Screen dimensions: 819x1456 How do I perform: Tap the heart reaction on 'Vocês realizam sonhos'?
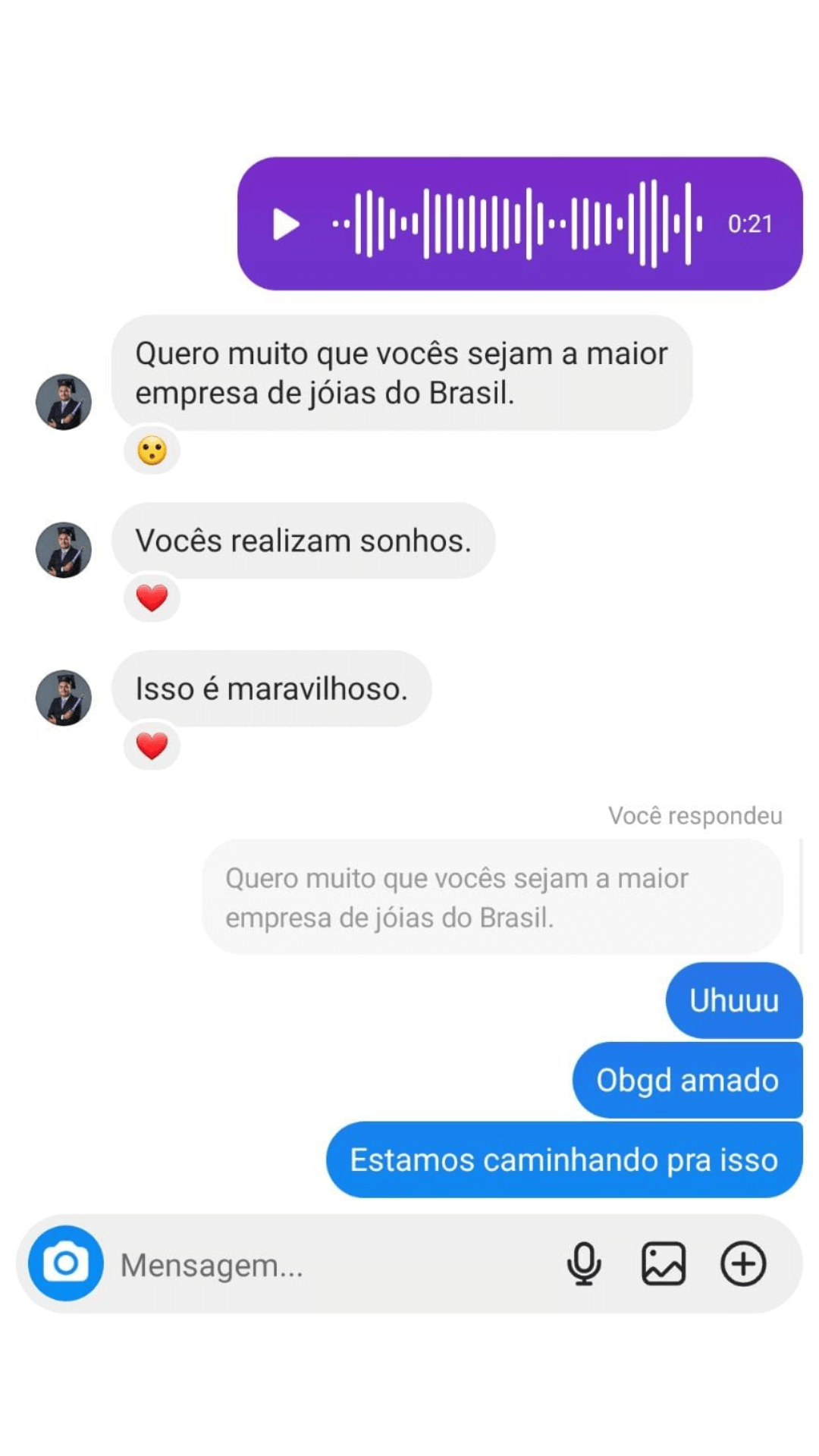coord(152,598)
